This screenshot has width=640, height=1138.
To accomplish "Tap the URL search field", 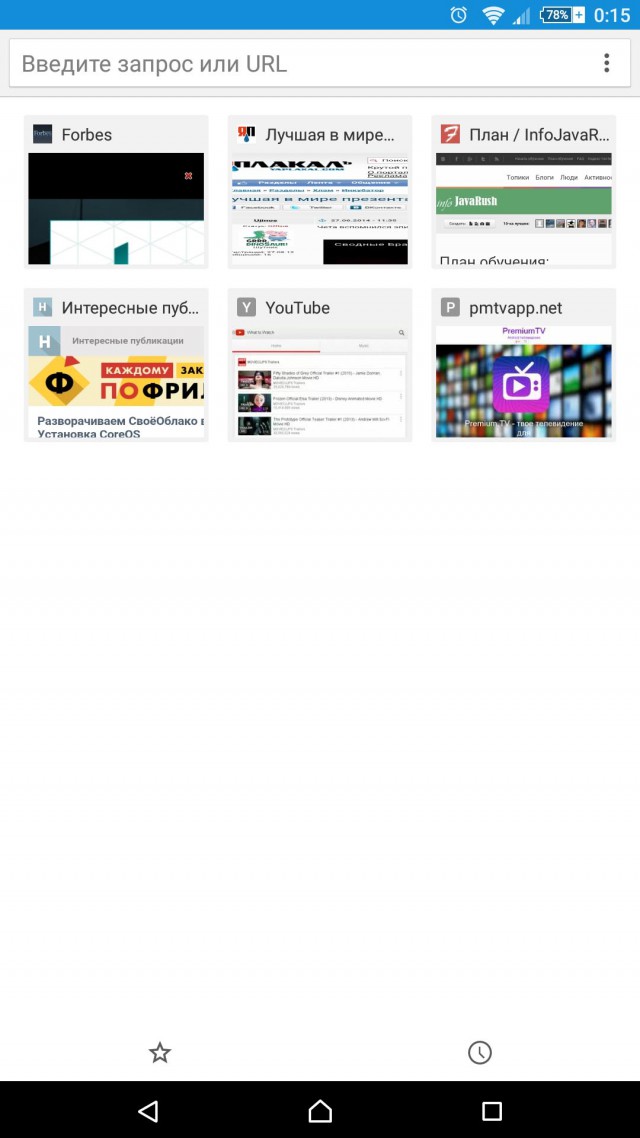I will pyautogui.click(x=300, y=64).
